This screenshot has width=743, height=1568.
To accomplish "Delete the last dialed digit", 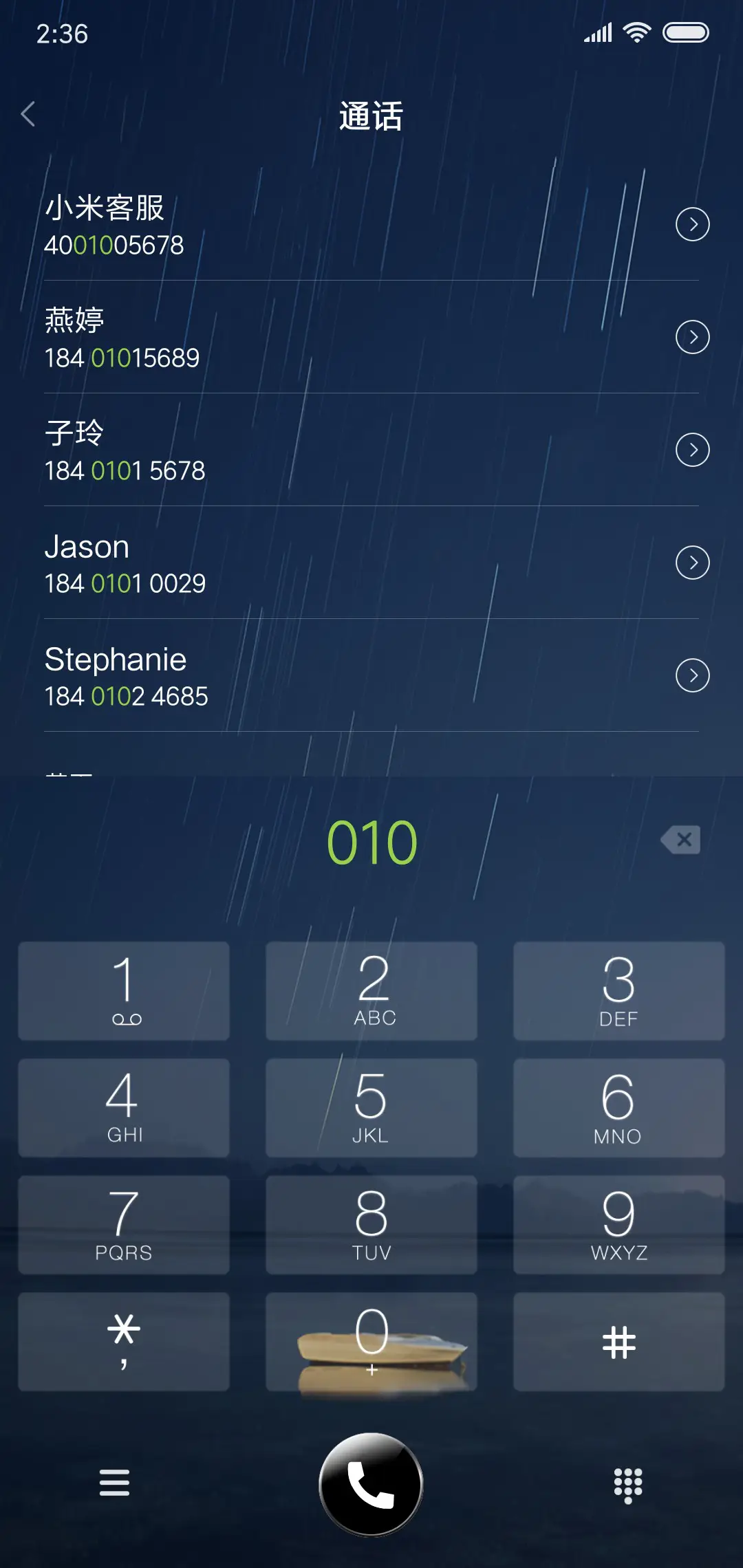I will point(680,840).
